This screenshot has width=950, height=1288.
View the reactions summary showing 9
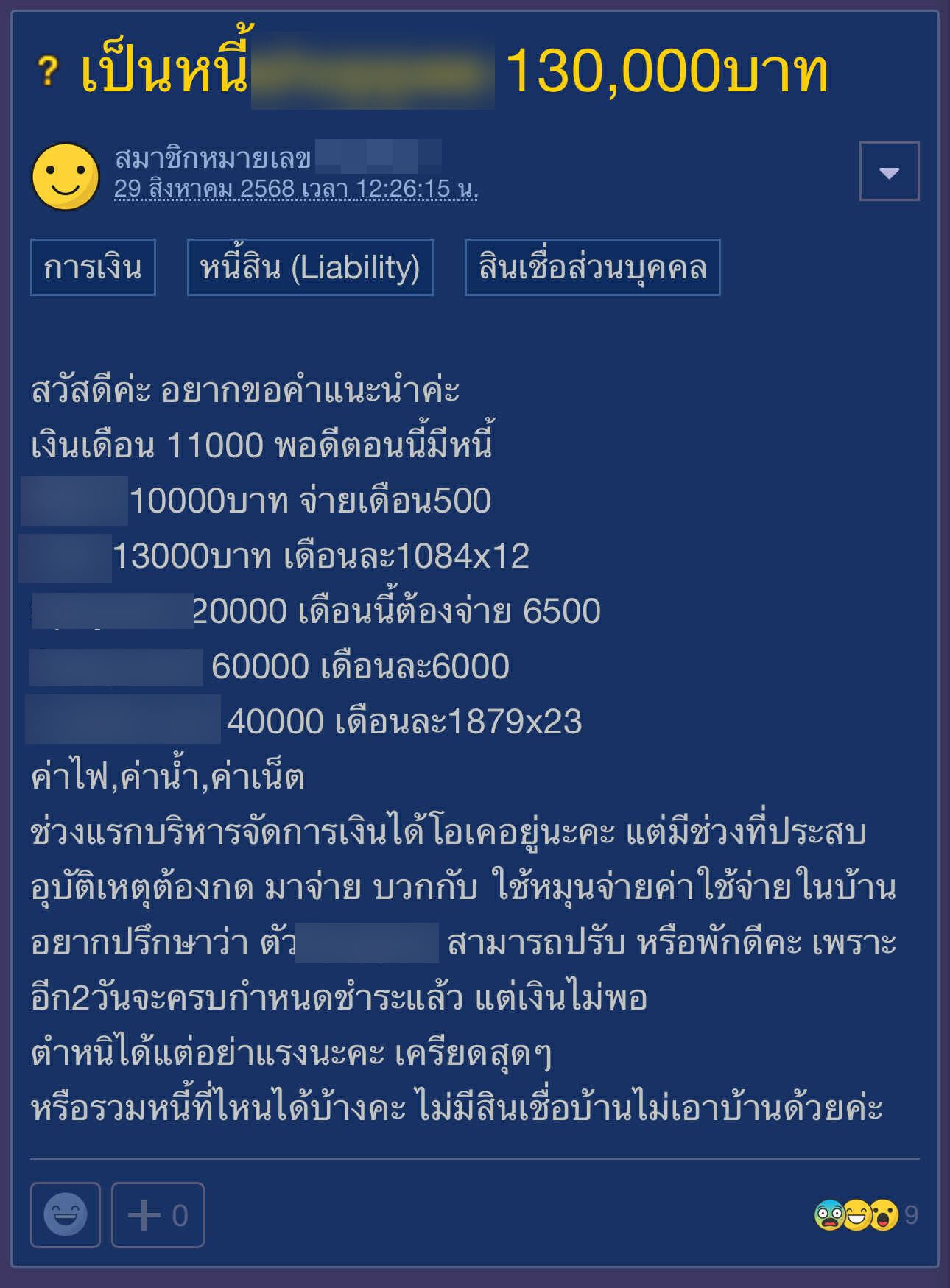(865, 1215)
